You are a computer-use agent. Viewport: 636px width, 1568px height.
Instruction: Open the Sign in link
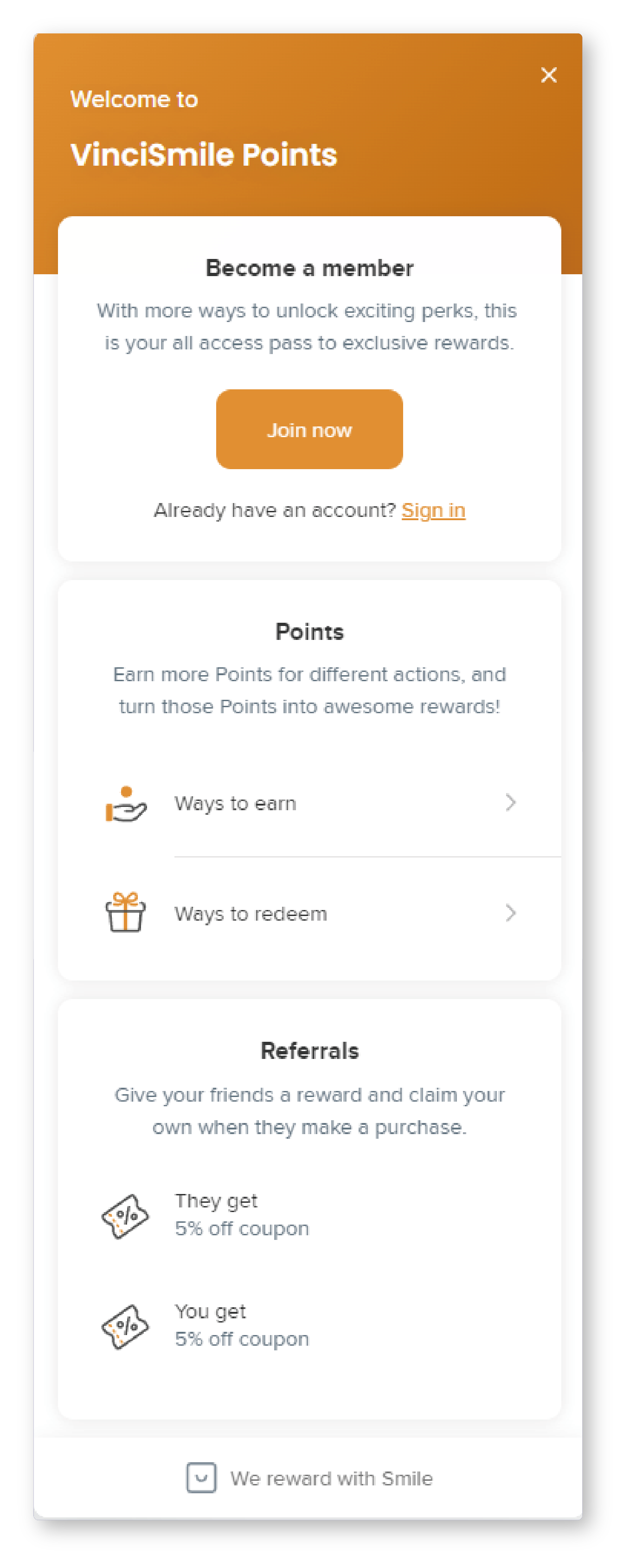pyautogui.click(x=433, y=510)
